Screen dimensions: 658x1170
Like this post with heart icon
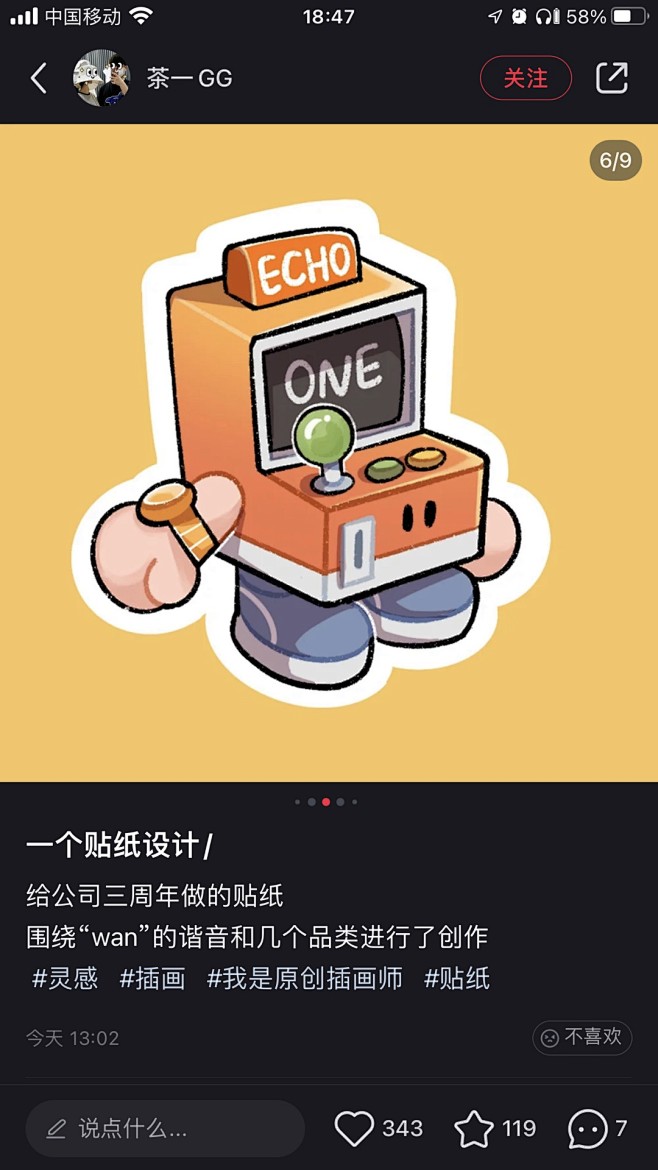[x=354, y=1129]
